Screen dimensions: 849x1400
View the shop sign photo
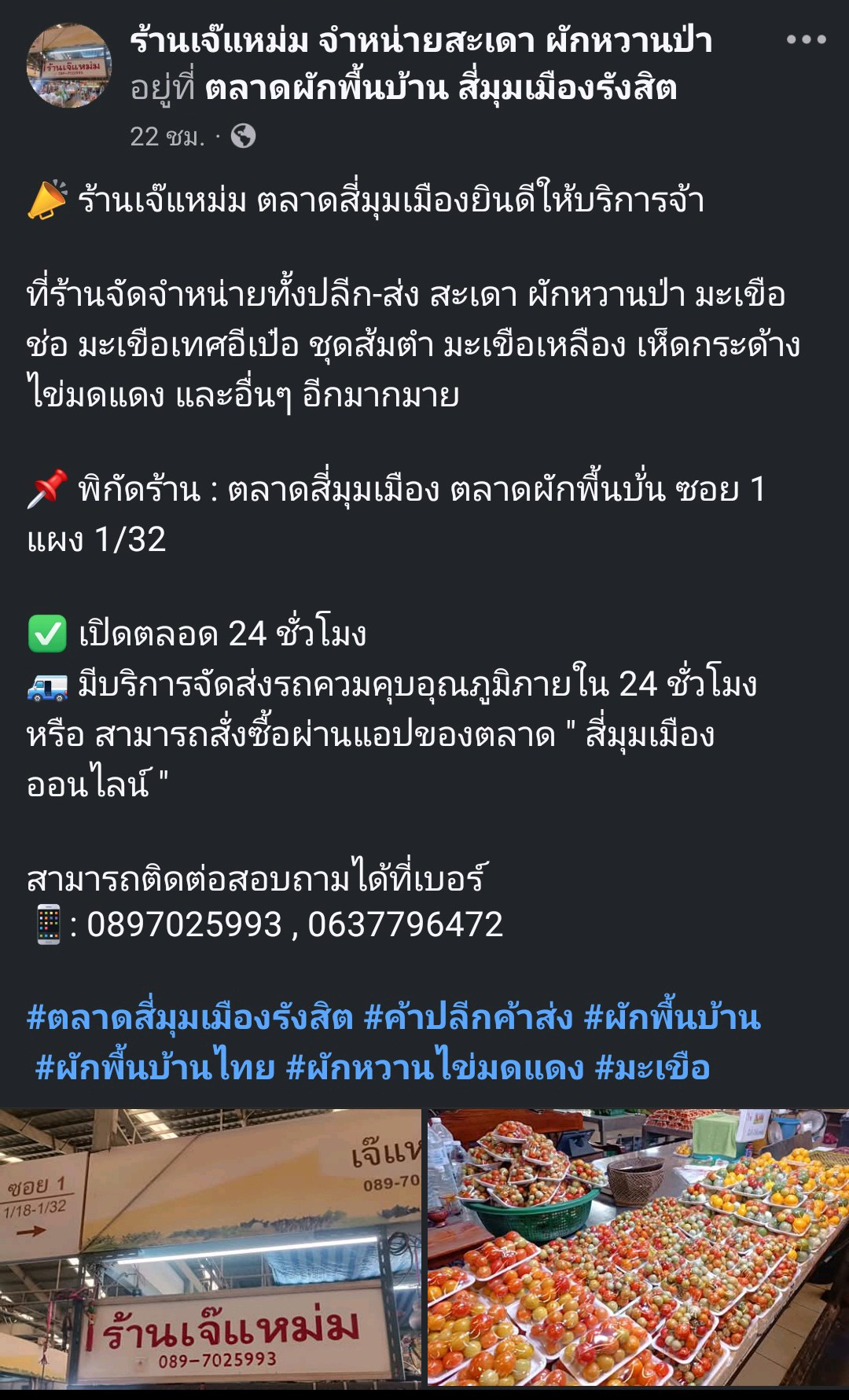(x=211, y=1248)
